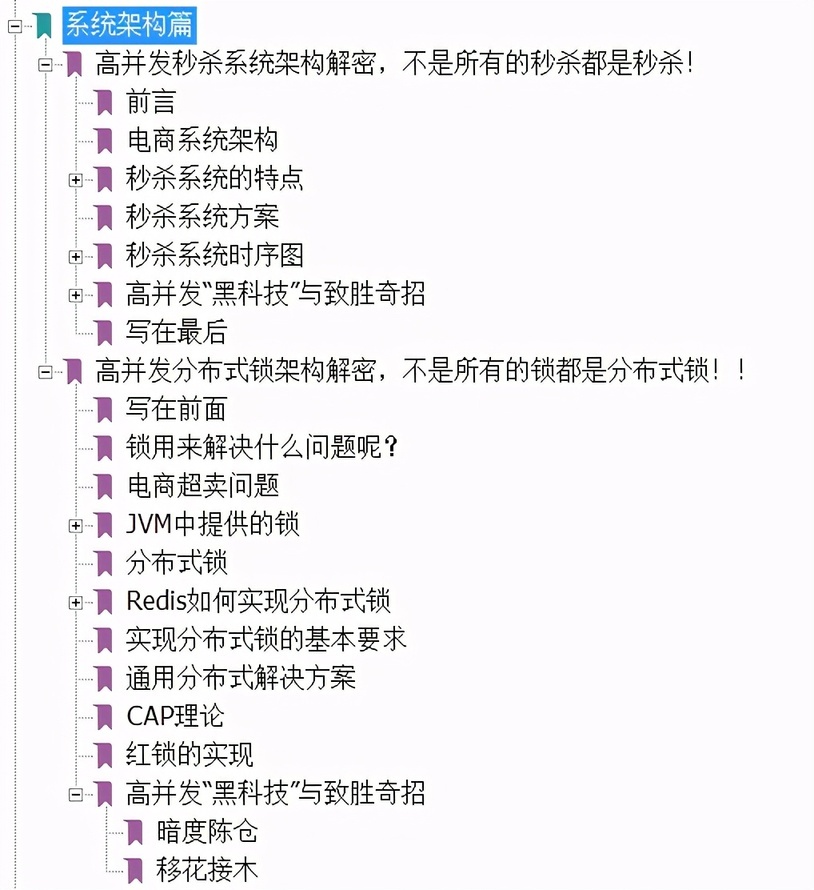This screenshot has height=890, width=814.
Task: Go to 电商系统架构 bookmark
Action: [202, 140]
